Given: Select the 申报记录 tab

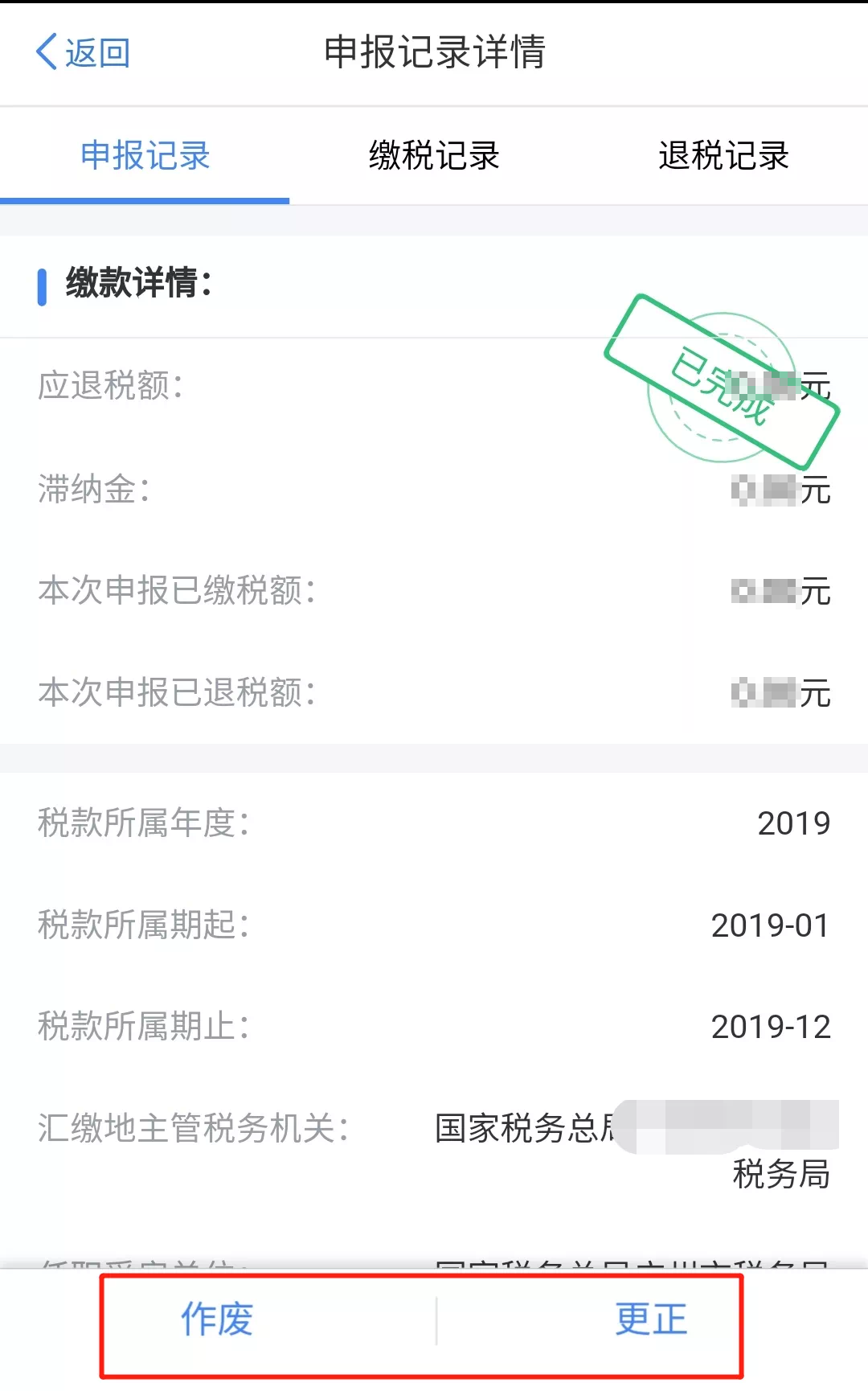Looking at the screenshot, I should 145,156.
